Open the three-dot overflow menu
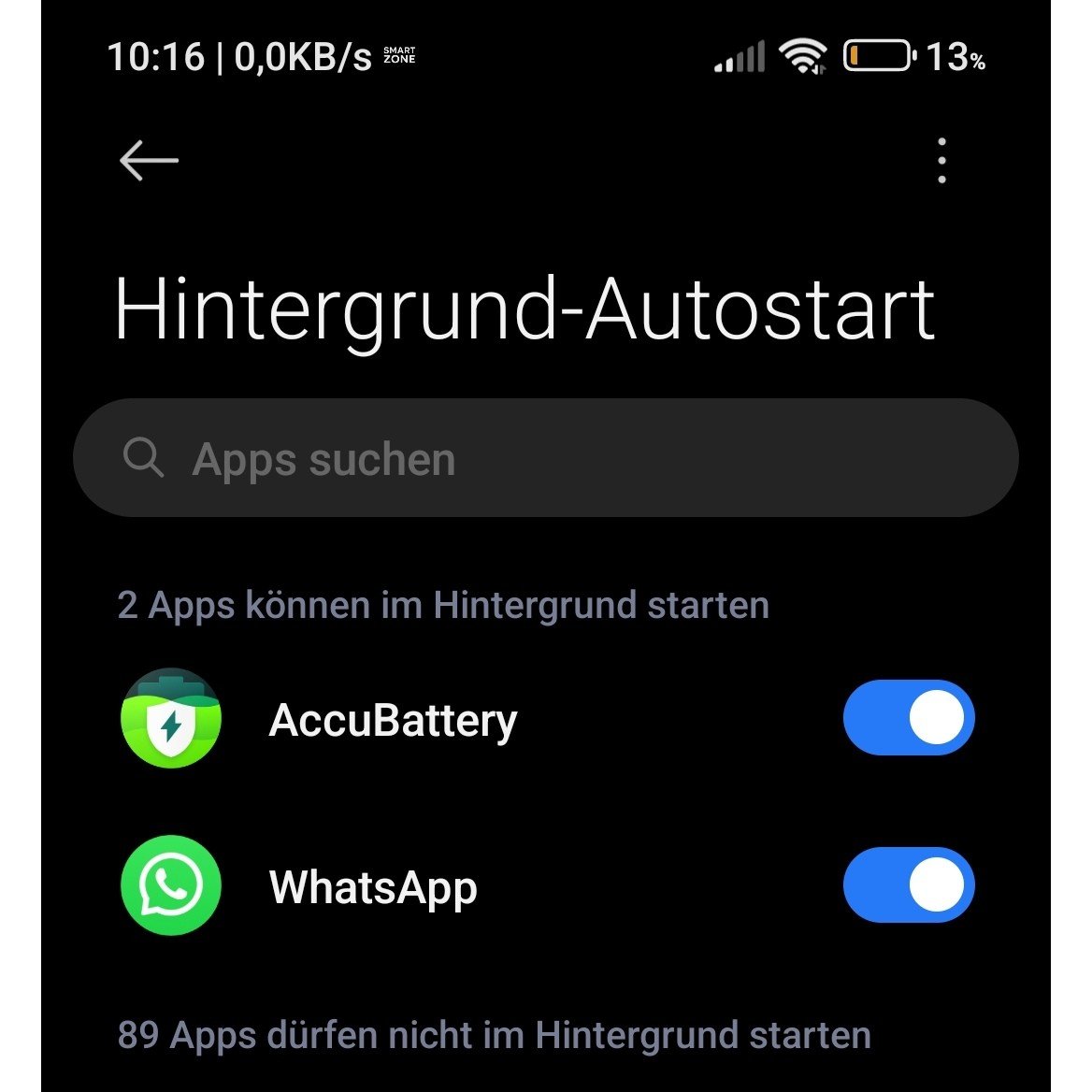Image resolution: width=1092 pixels, height=1092 pixels. [941, 161]
